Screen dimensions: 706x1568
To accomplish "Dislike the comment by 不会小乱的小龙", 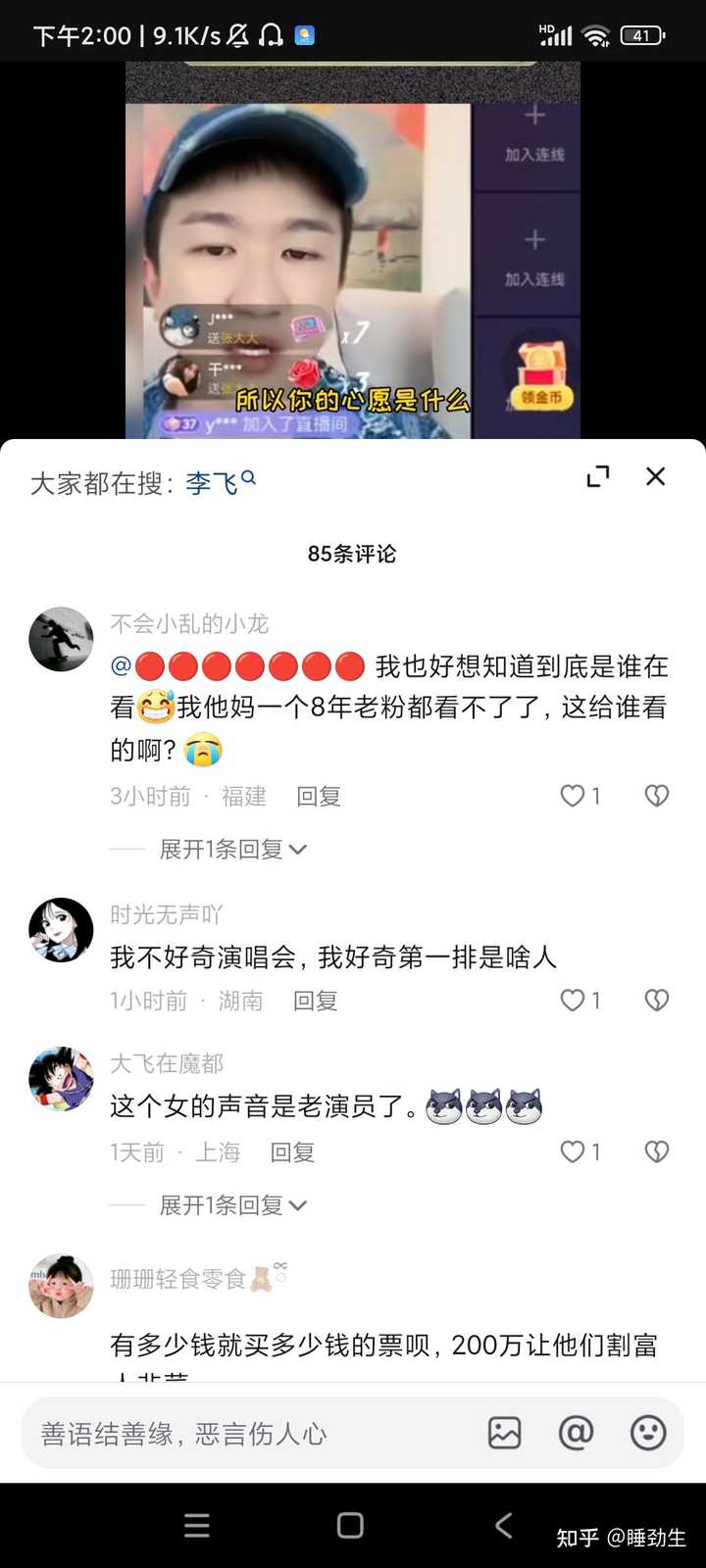I will coord(656,796).
